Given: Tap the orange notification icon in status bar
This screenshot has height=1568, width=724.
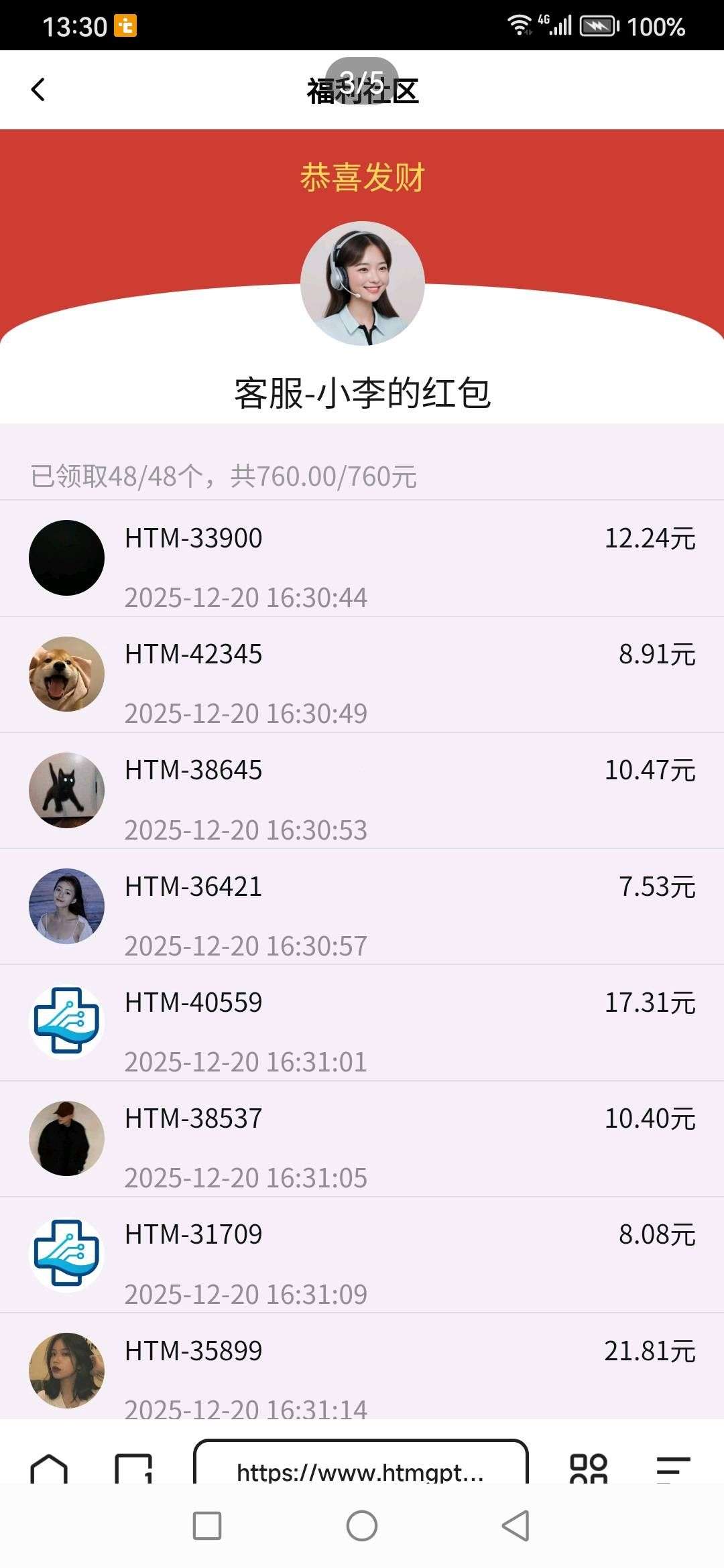Looking at the screenshot, I should coord(124,27).
